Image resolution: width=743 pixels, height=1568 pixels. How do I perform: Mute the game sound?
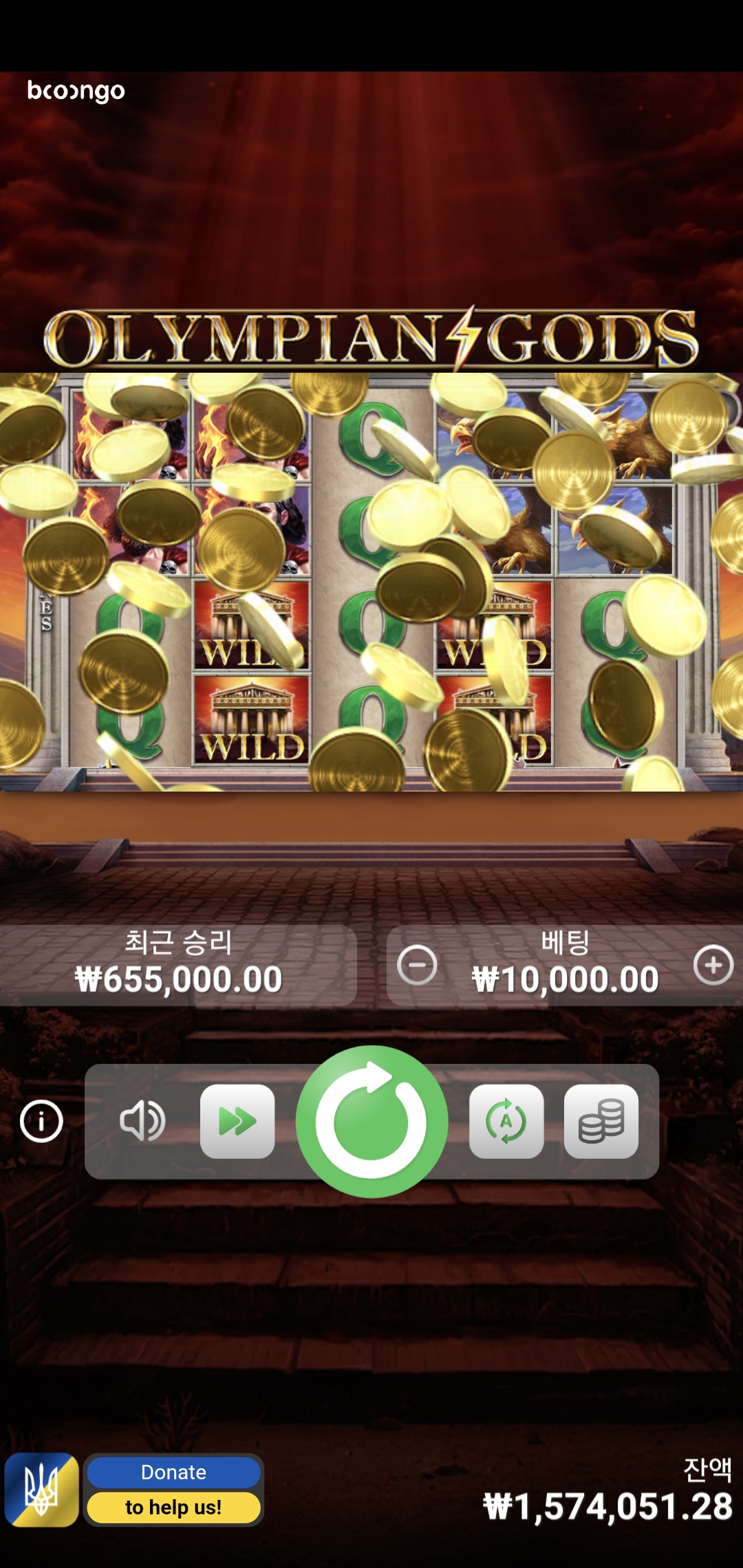point(142,1121)
